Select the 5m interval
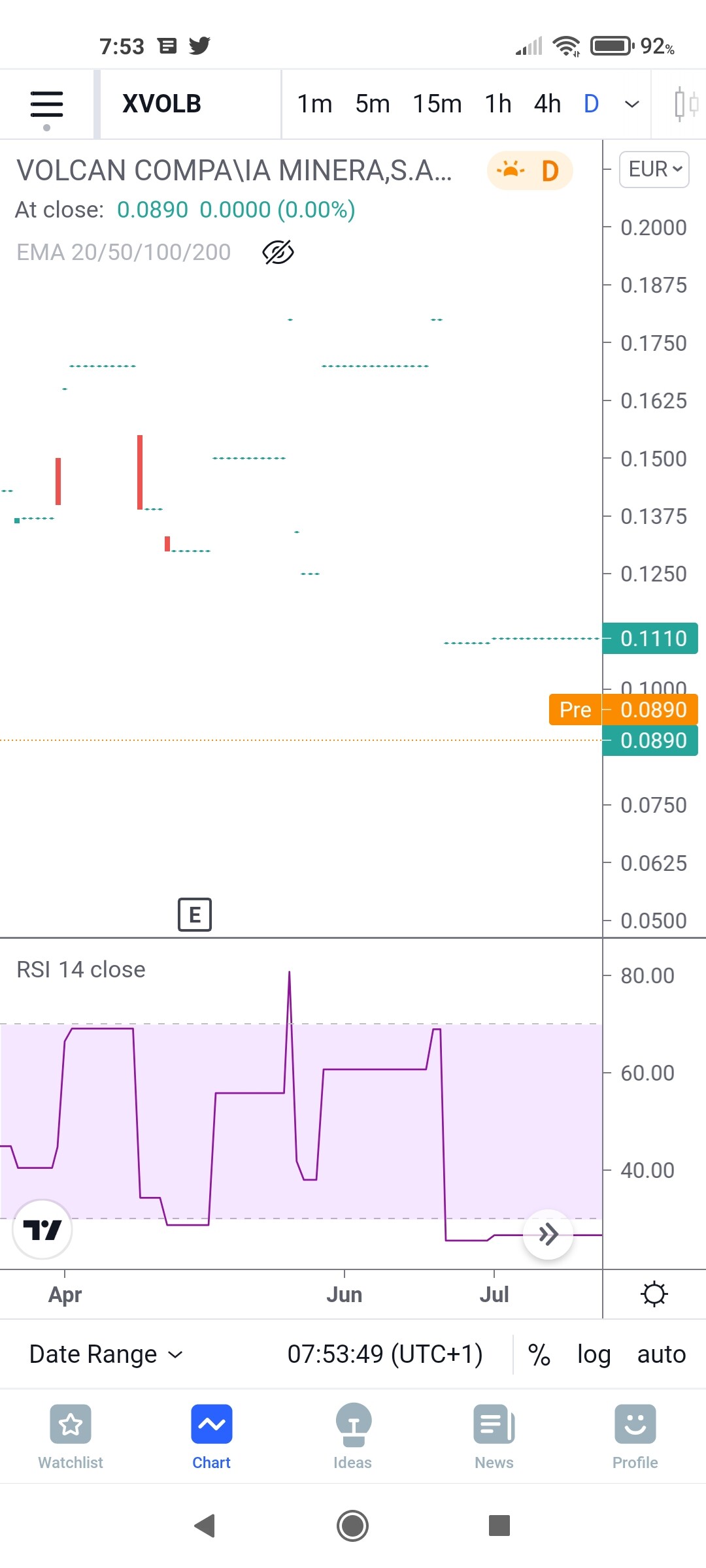The width and height of the screenshot is (706, 1568). 373,104
